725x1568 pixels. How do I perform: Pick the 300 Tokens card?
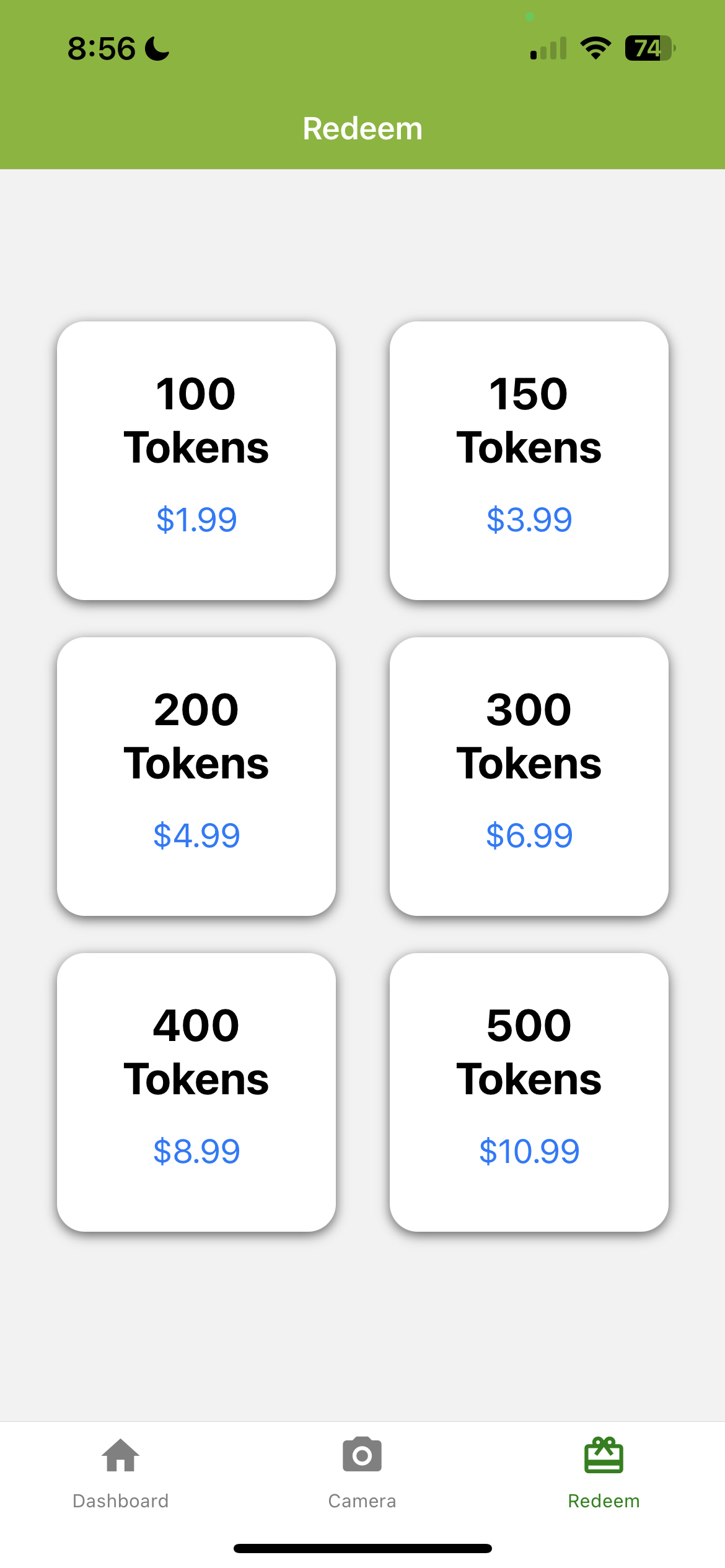[529, 776]
